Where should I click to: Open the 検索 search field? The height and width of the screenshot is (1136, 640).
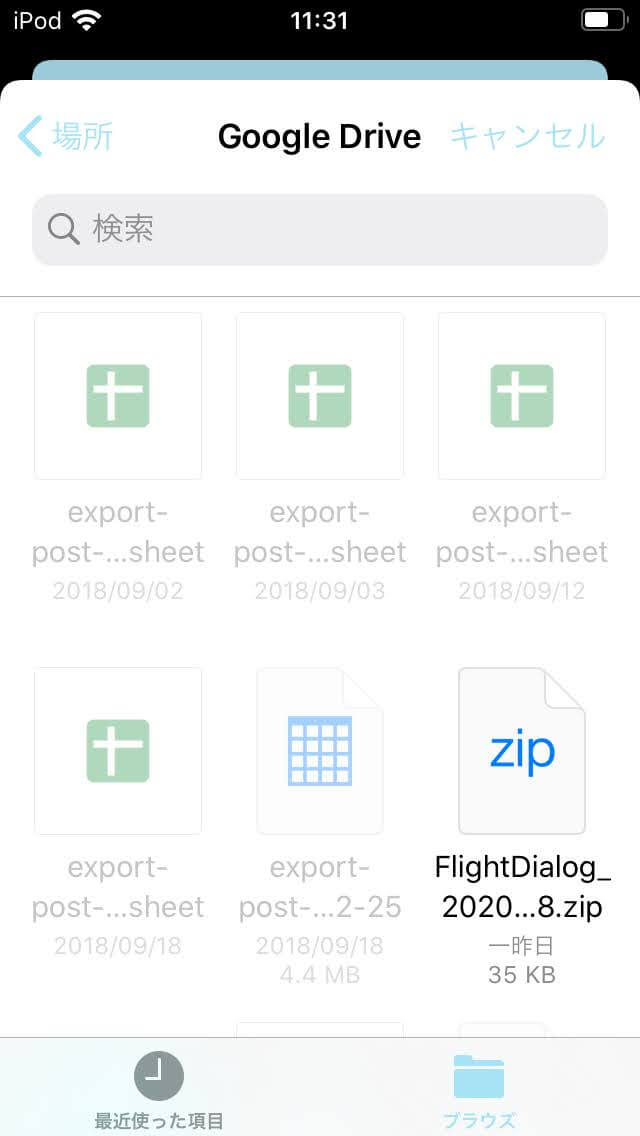click(x=320, y=230)
